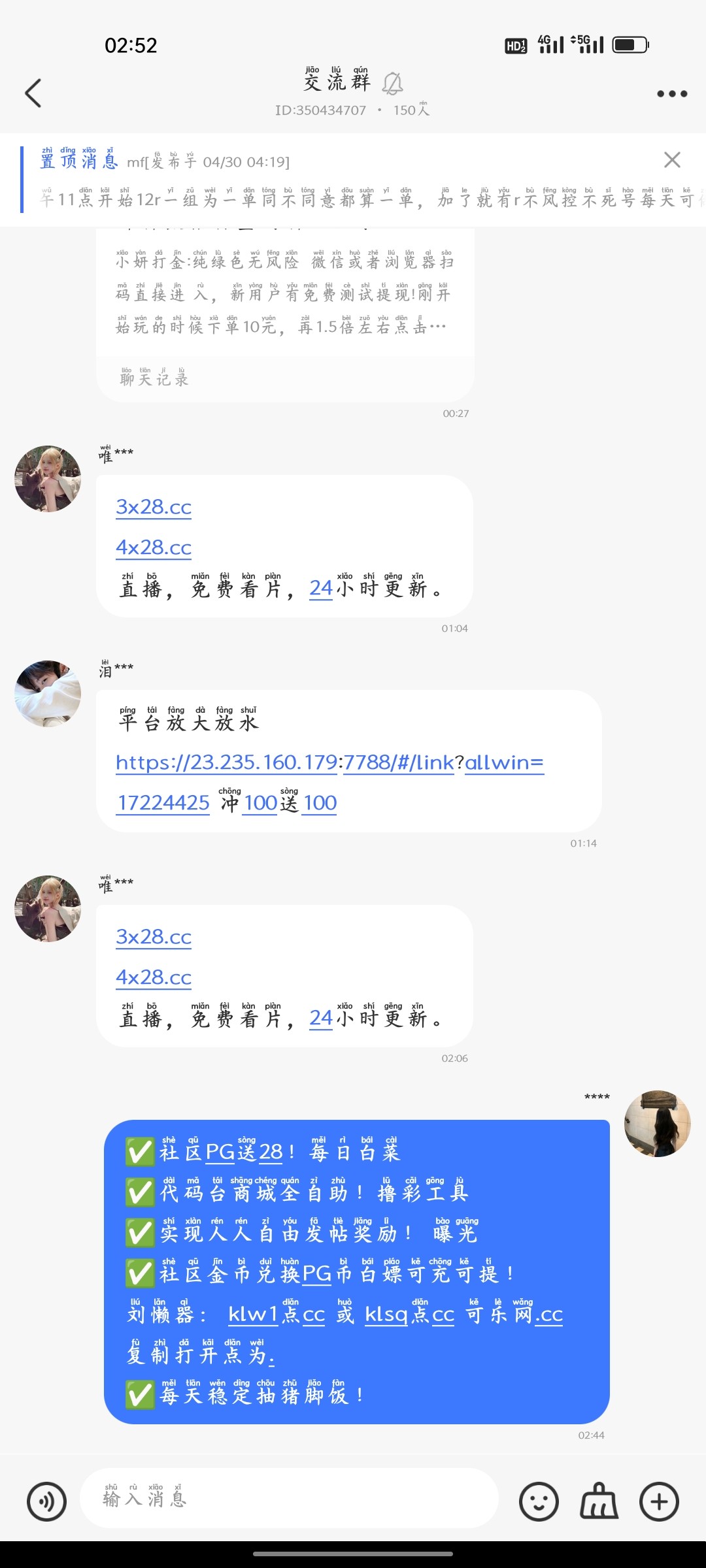Screen dimensions: 706x1568
Task: Tap the voice message icon at bottom left
Action: tap(46, 1500)
